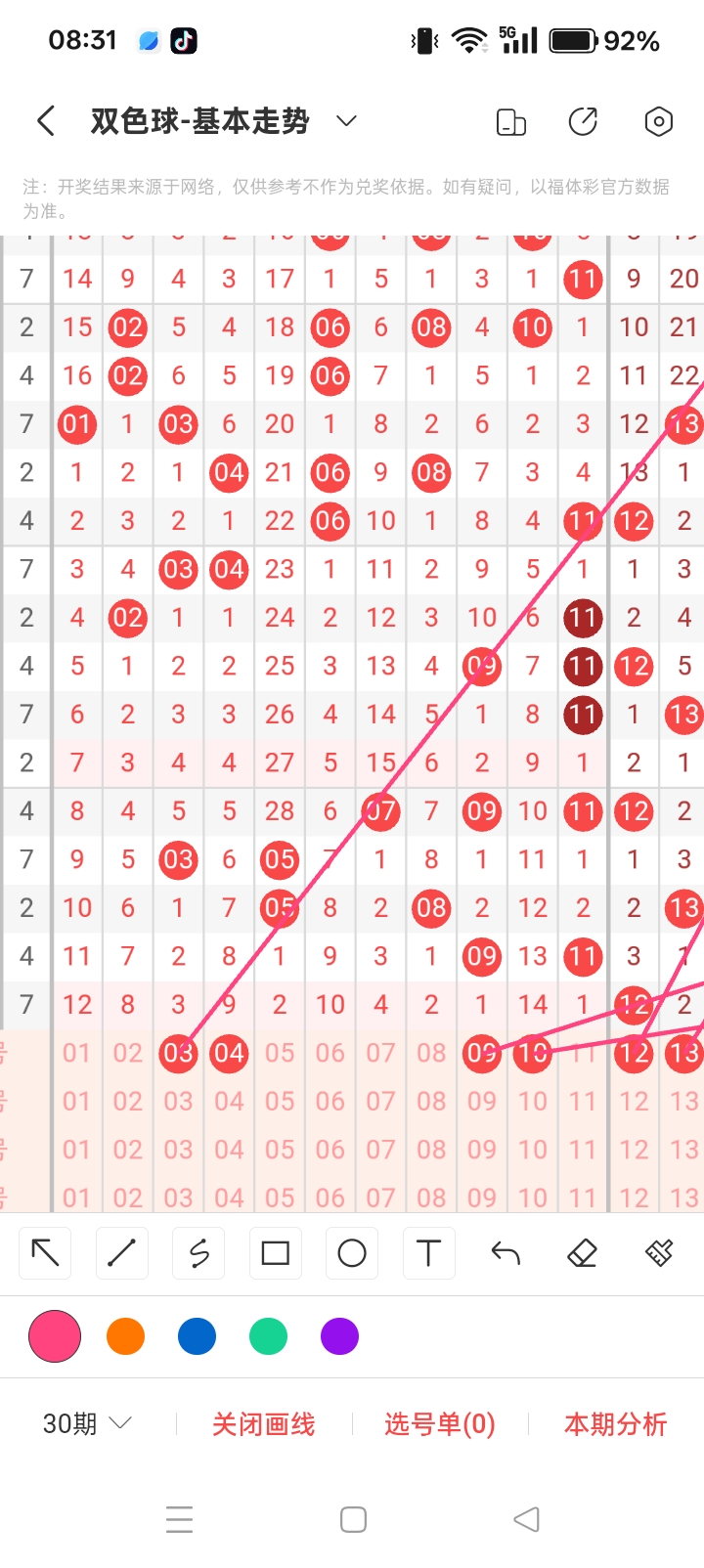
Task: Open the screen orientation switch icon
Action: pos(510,122)
